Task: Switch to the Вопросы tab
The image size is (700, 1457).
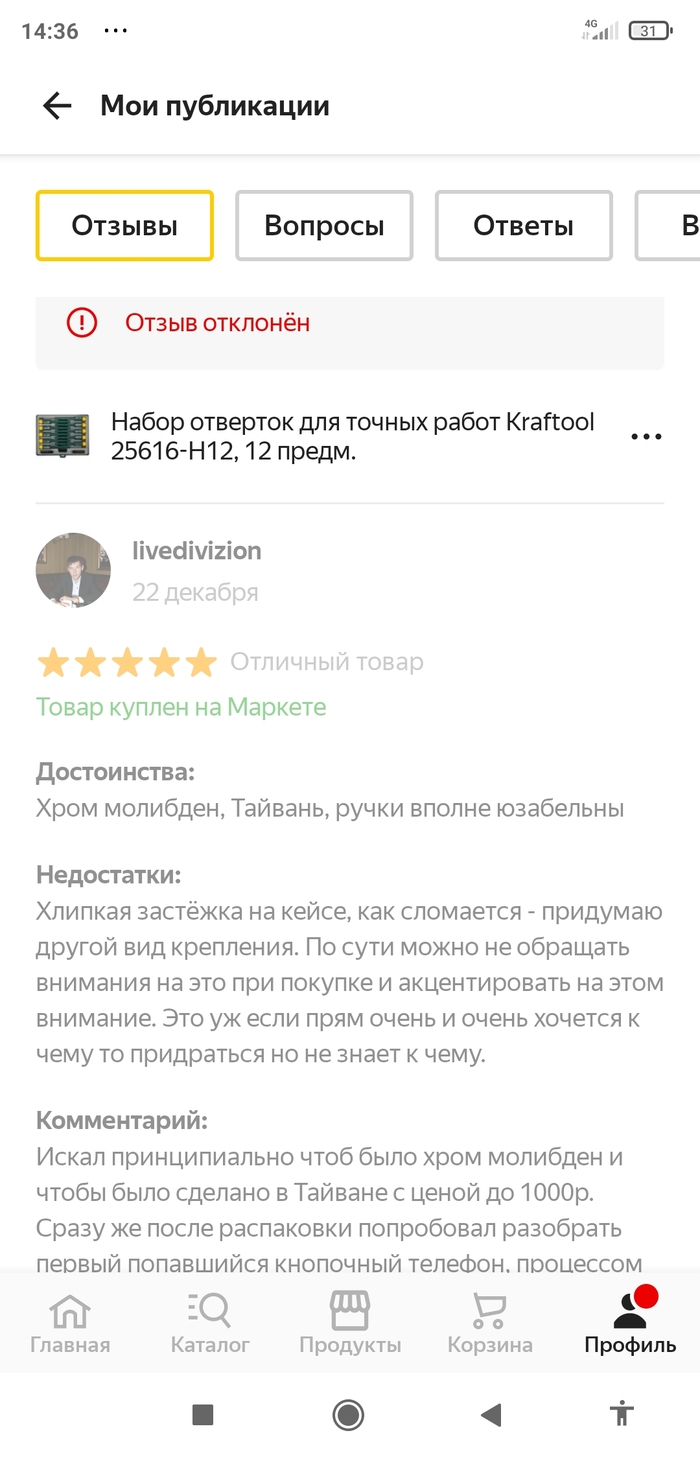Action: [324, 226]
